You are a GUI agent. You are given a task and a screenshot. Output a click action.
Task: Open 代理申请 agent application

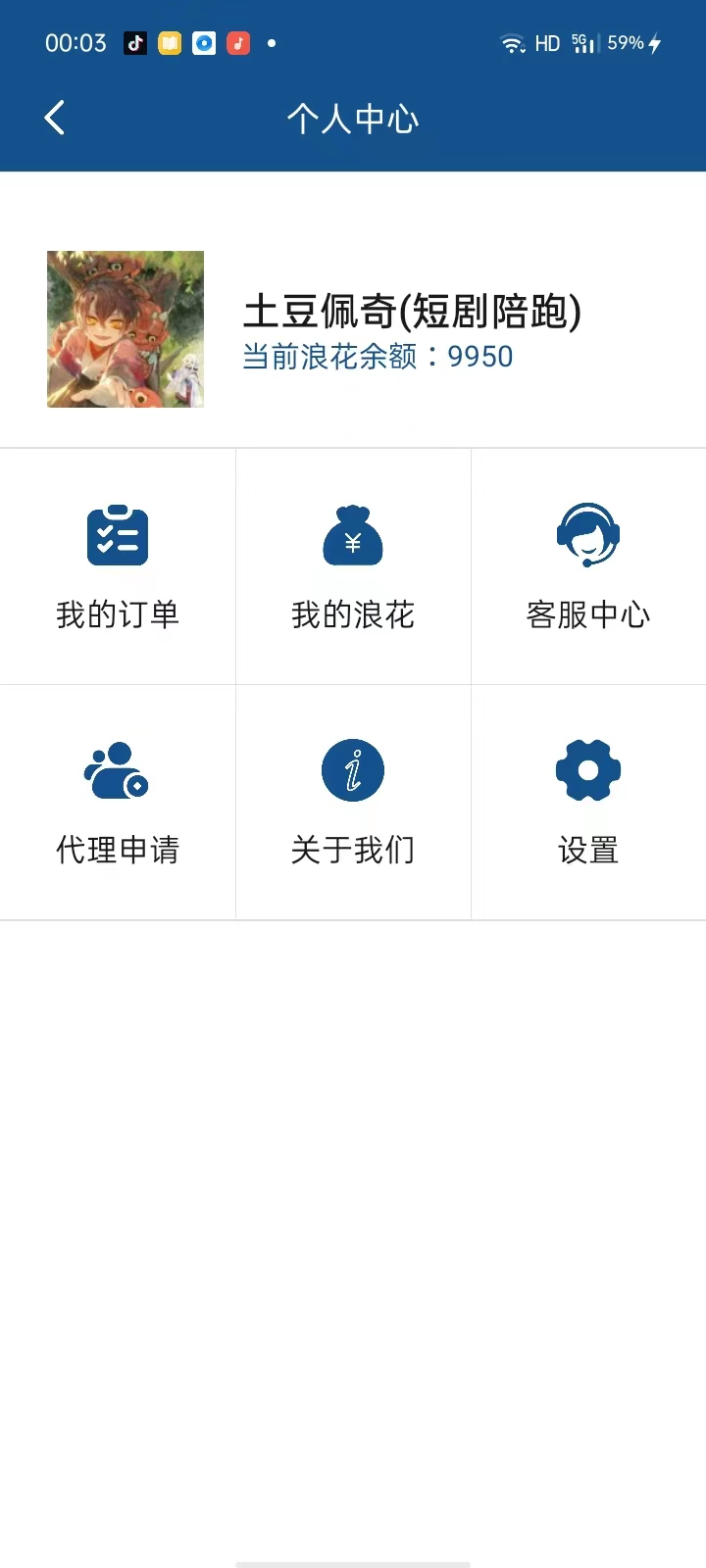pos(118,802)
